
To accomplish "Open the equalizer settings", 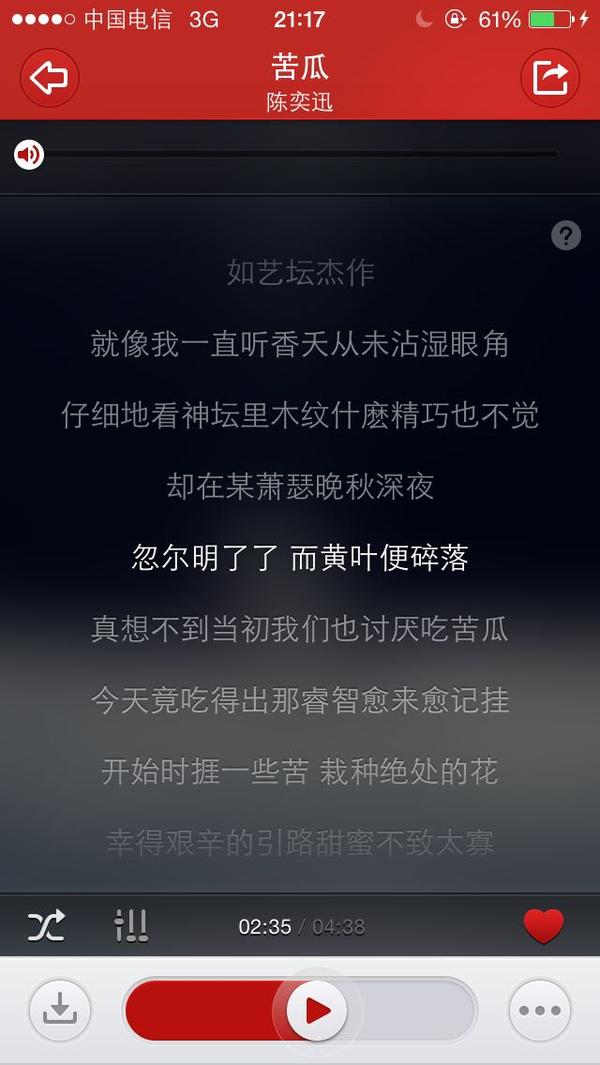I will pyautogui.click(x=131, y=925).
